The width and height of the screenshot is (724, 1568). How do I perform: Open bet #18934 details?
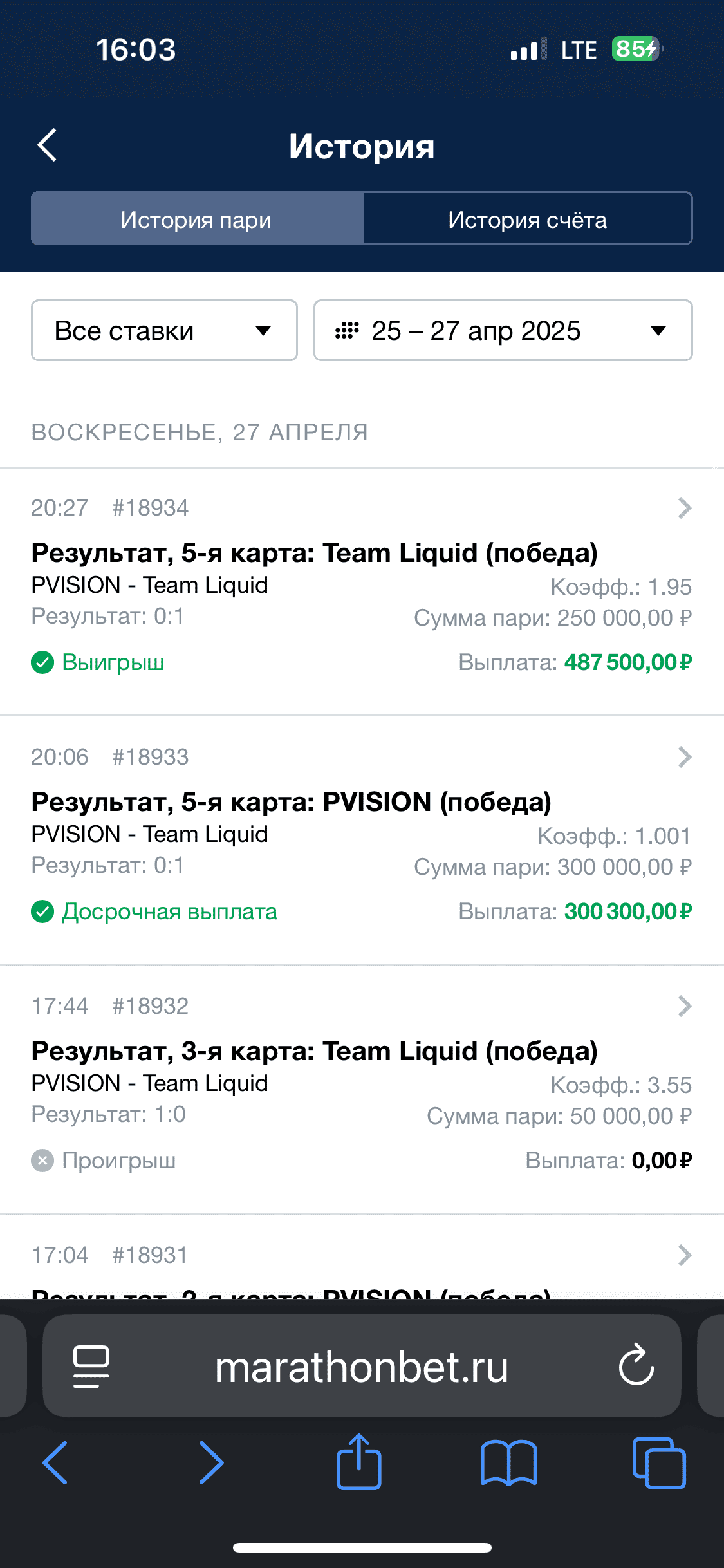tap(362, 592)
